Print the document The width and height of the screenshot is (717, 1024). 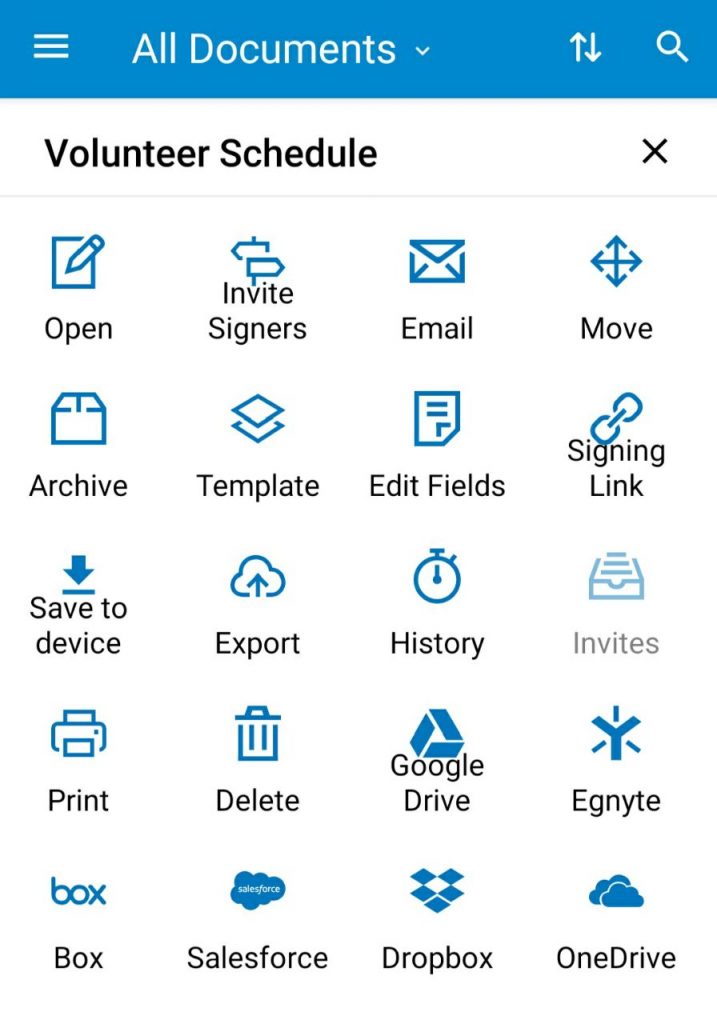(78, 758)
